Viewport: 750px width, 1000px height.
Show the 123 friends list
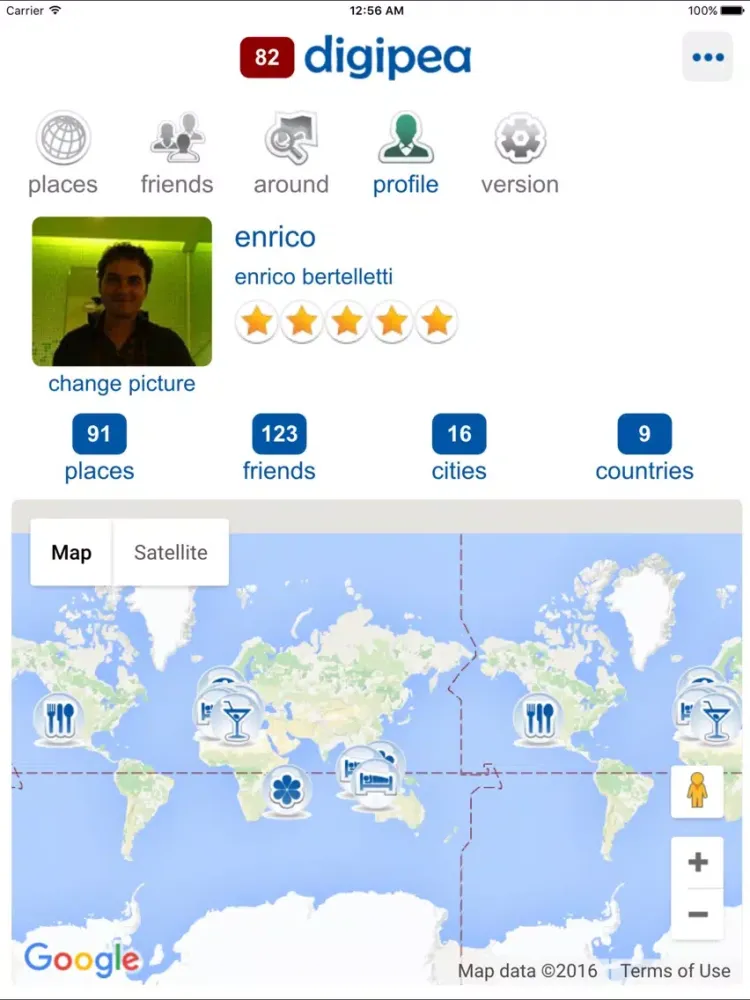(x=279, y=449)
